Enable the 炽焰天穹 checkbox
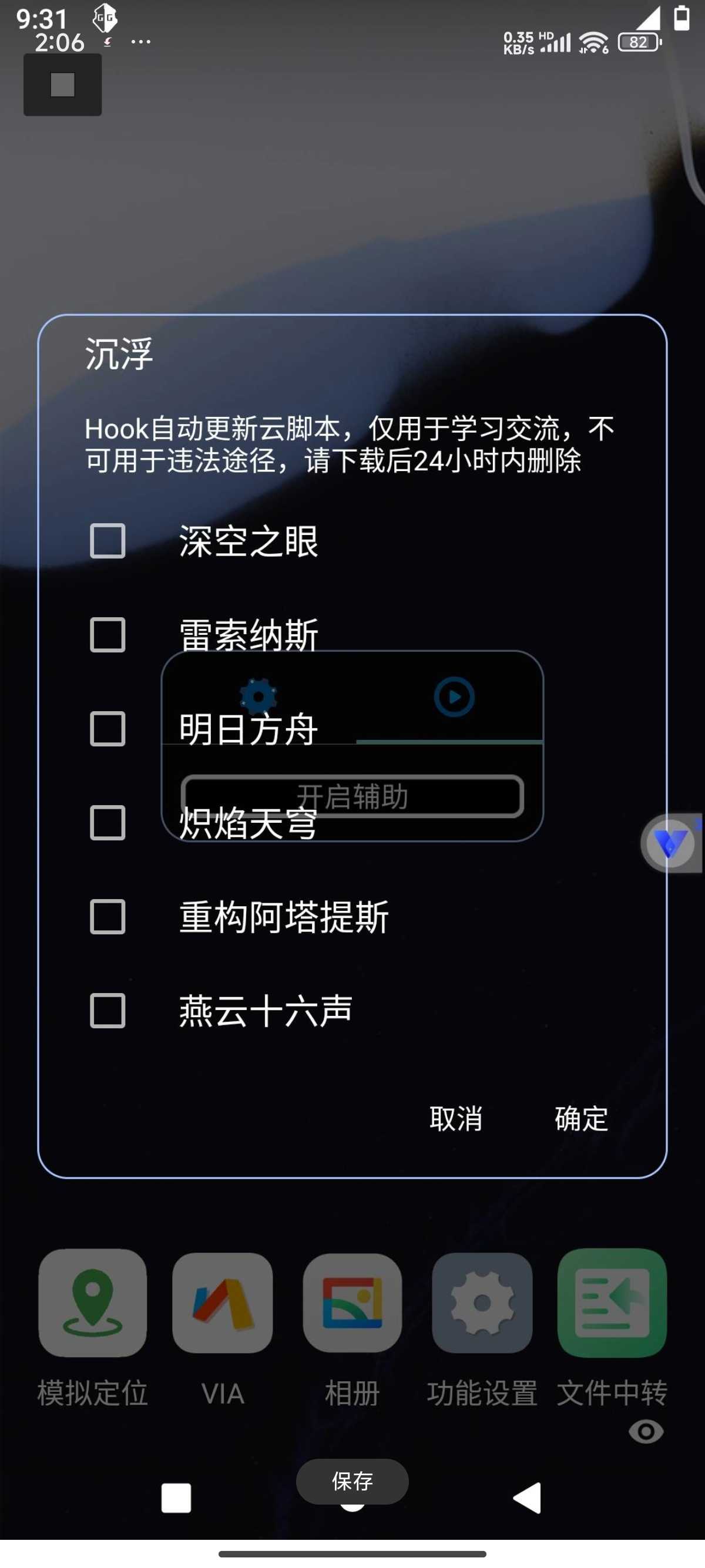This screenshot has height=1568, width=705. click(108, 823)
